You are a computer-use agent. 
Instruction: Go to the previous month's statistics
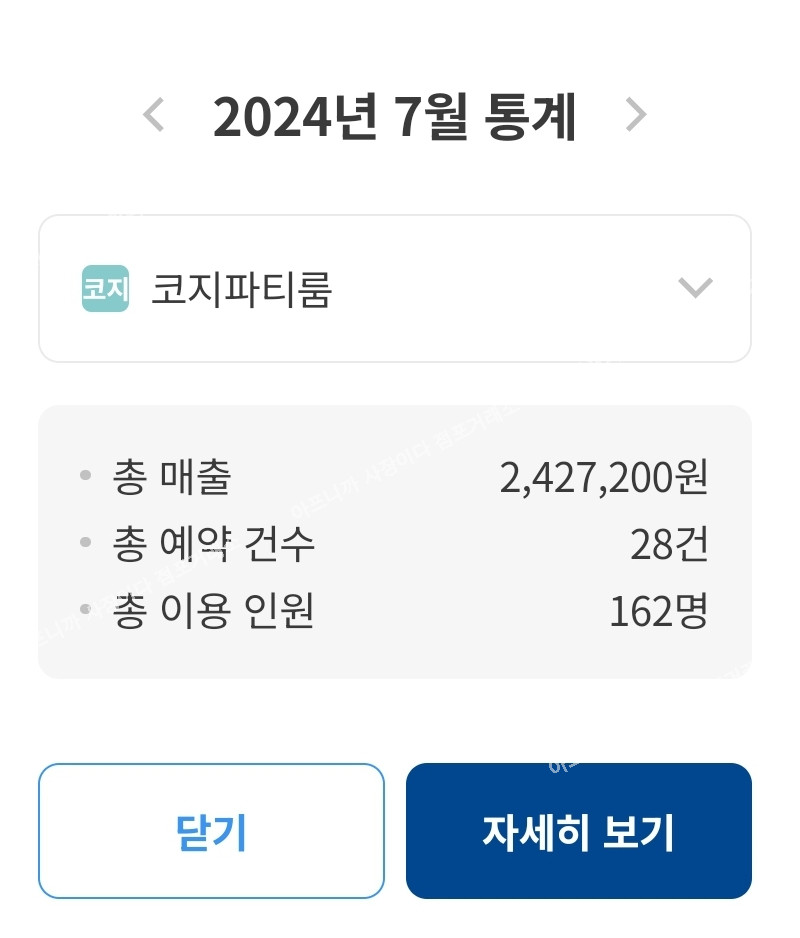153,116
